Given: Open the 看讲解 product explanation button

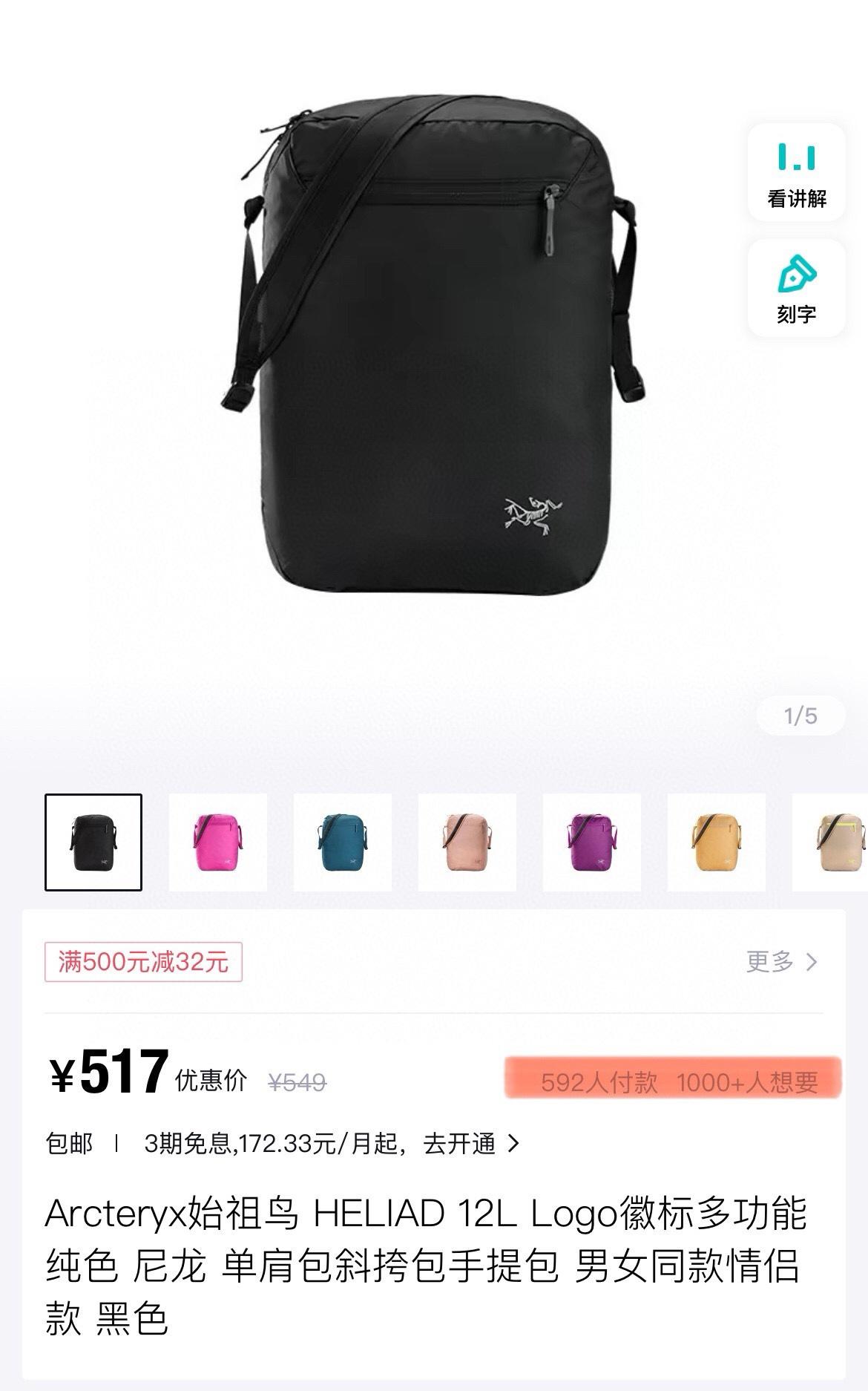Looking at the screenshot, I should [x=796, y=173].
